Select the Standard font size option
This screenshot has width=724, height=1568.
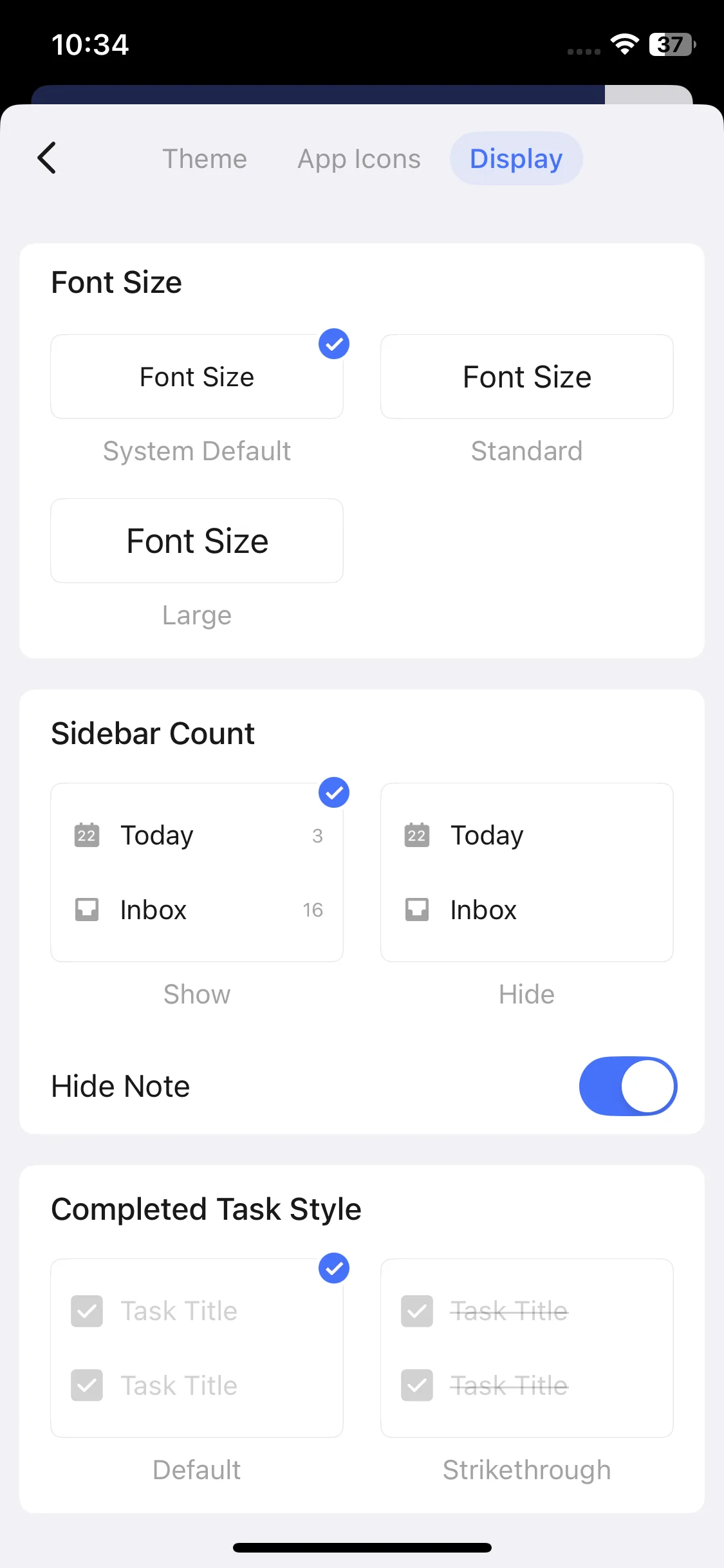tap(526, 377)
